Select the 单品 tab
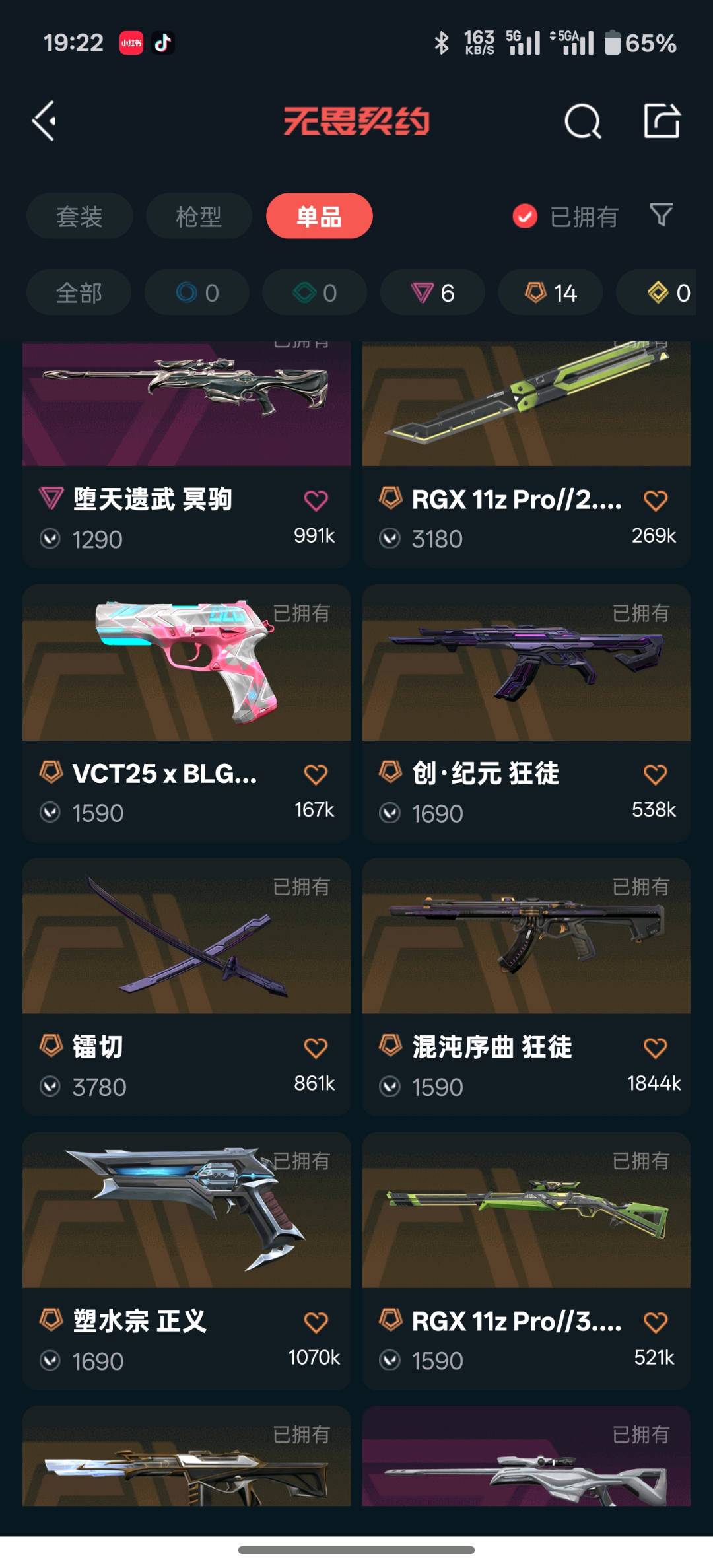 (319, 217)
